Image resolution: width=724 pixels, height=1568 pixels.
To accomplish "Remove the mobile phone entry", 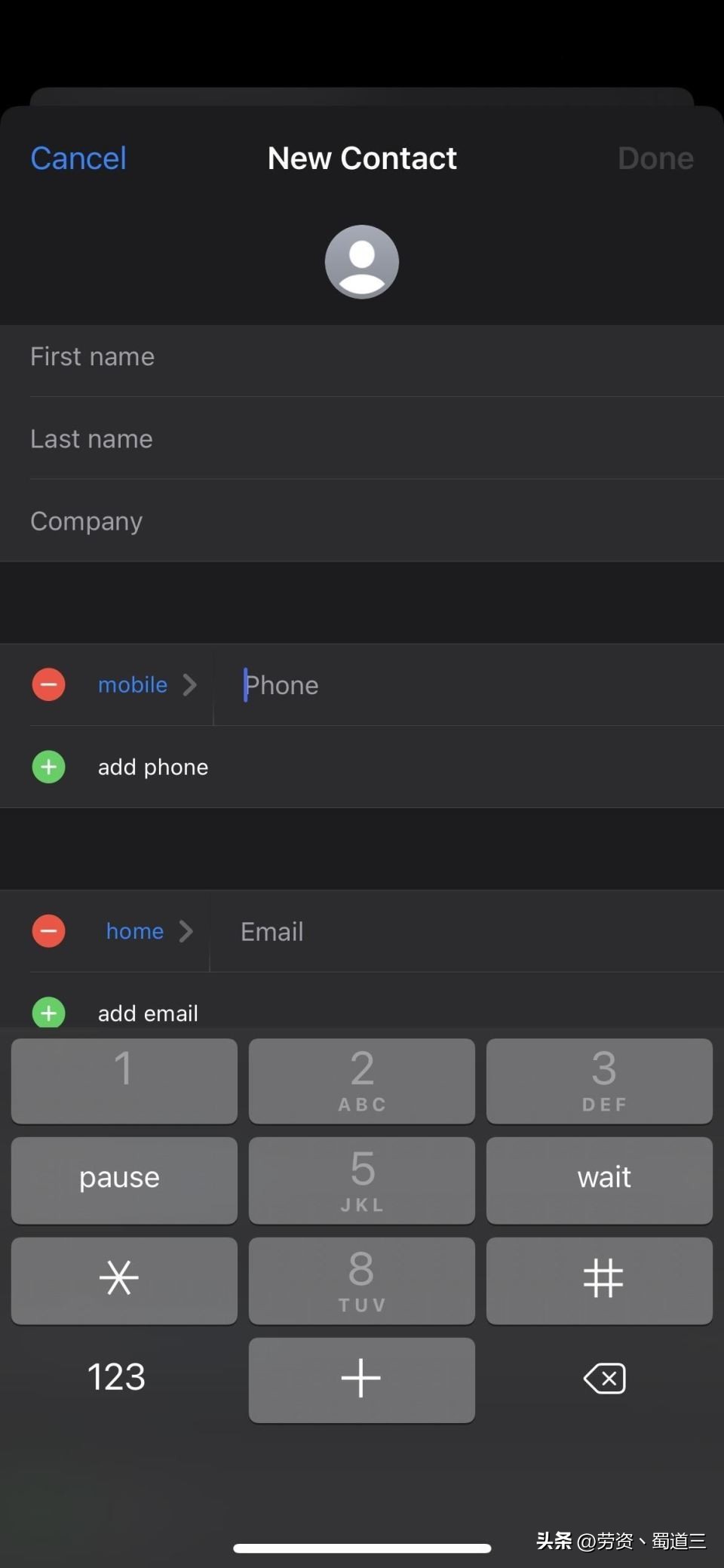I will point(49,685).
